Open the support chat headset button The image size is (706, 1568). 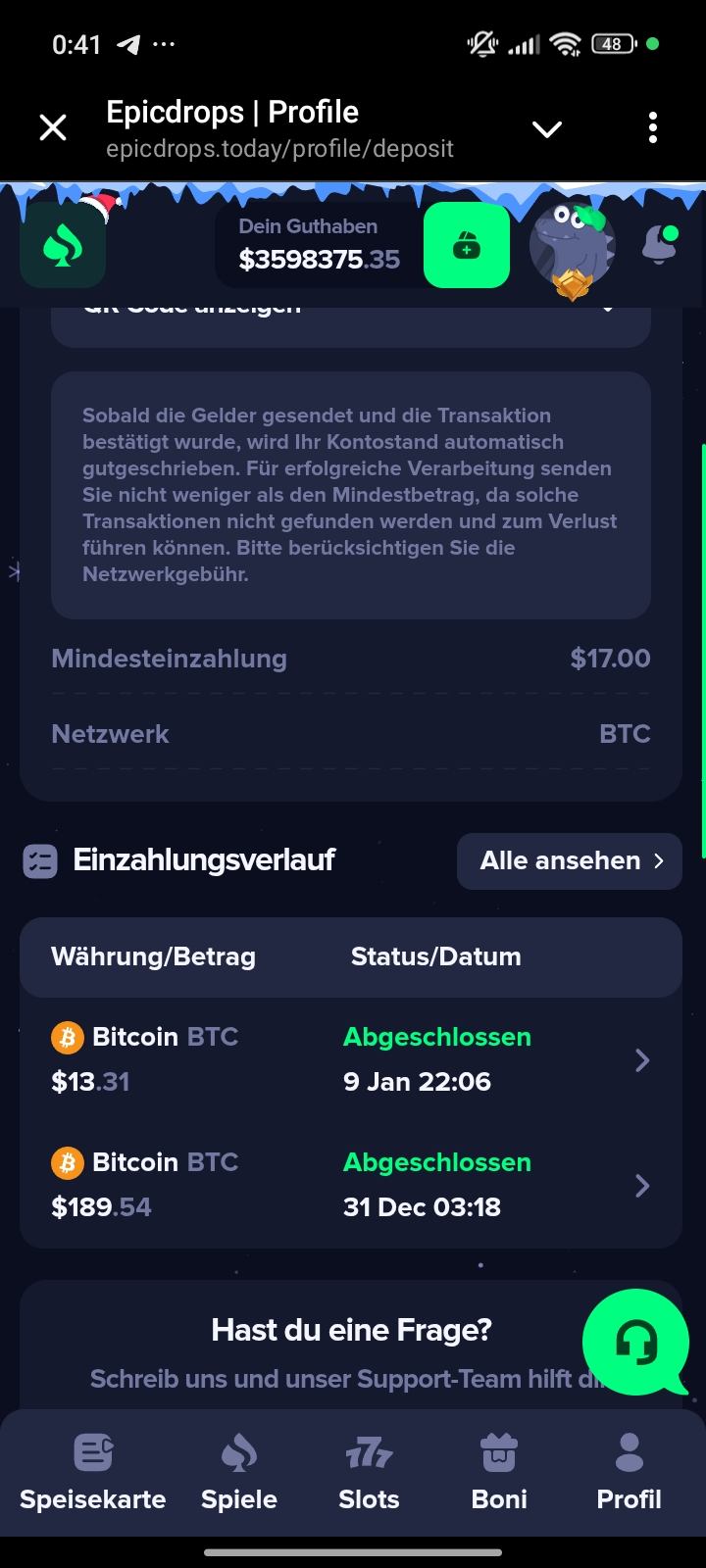[635, 1343]
